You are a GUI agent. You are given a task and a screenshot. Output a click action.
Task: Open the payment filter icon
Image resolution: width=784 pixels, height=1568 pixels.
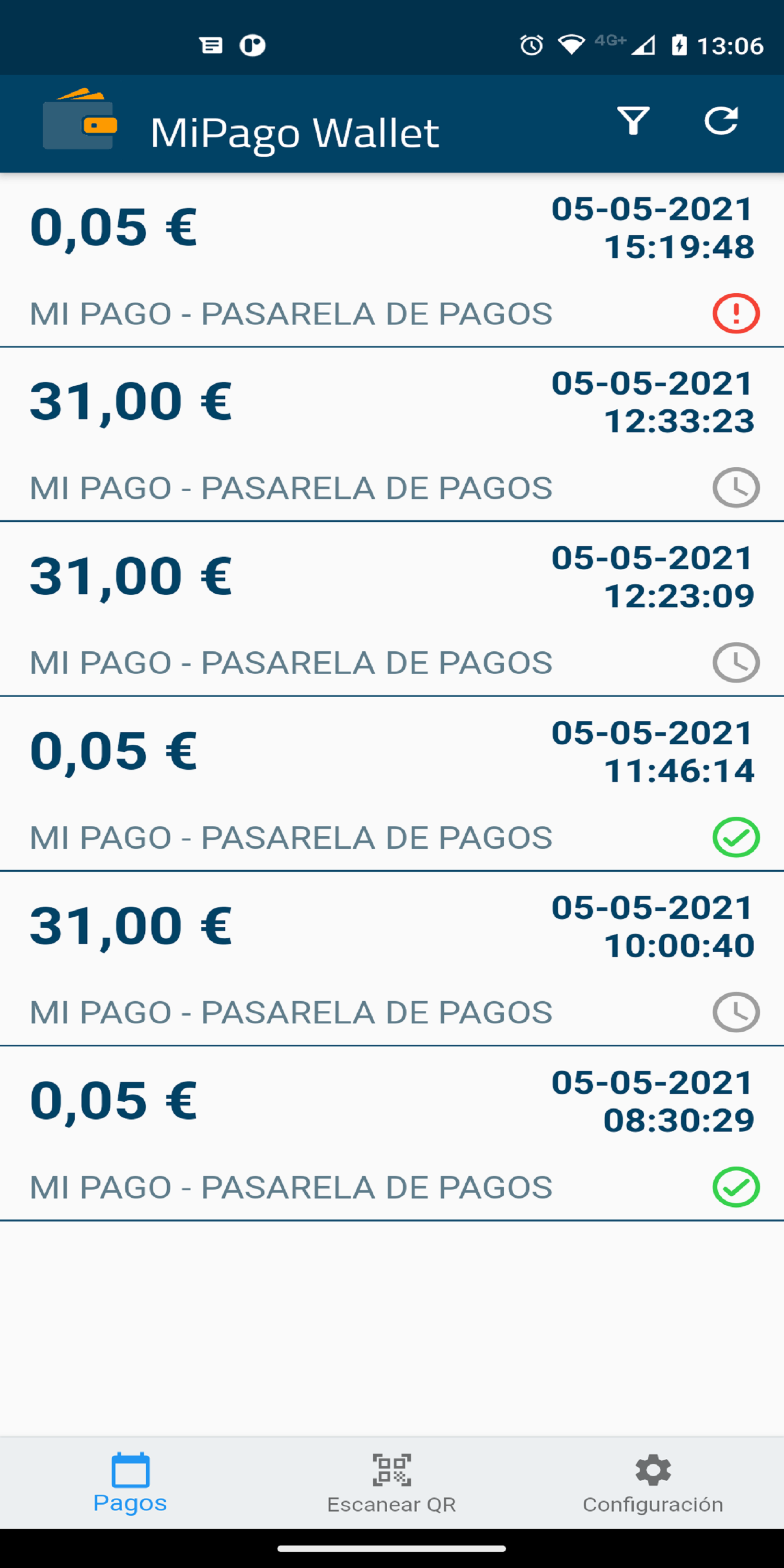pyautogui.click(x=633, y=121)
